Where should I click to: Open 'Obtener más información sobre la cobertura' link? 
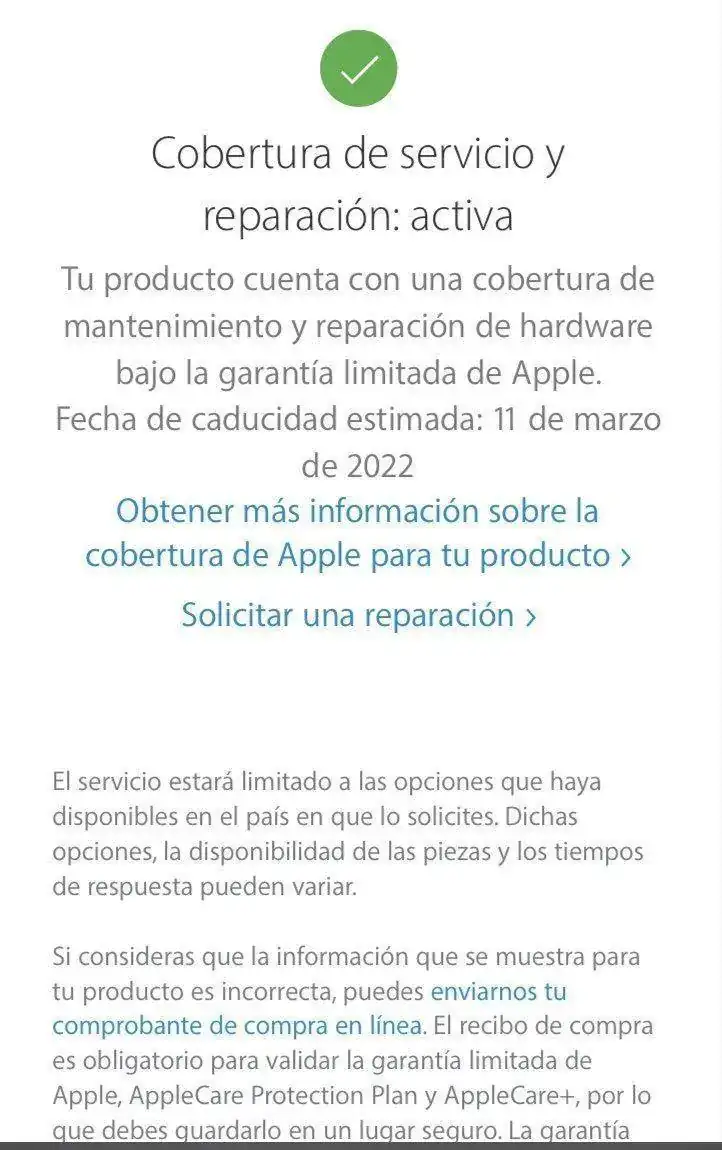(358, 532)
